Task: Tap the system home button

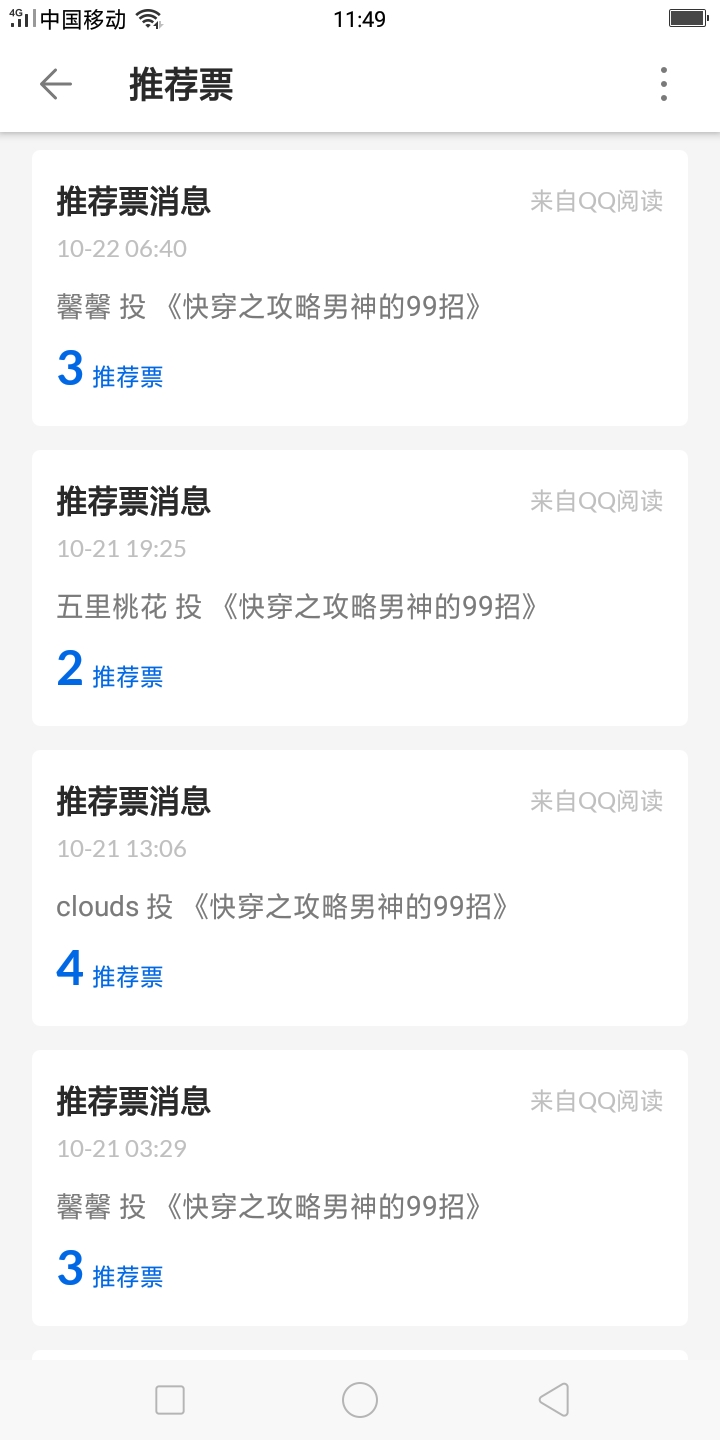Action: [360, 1400]
